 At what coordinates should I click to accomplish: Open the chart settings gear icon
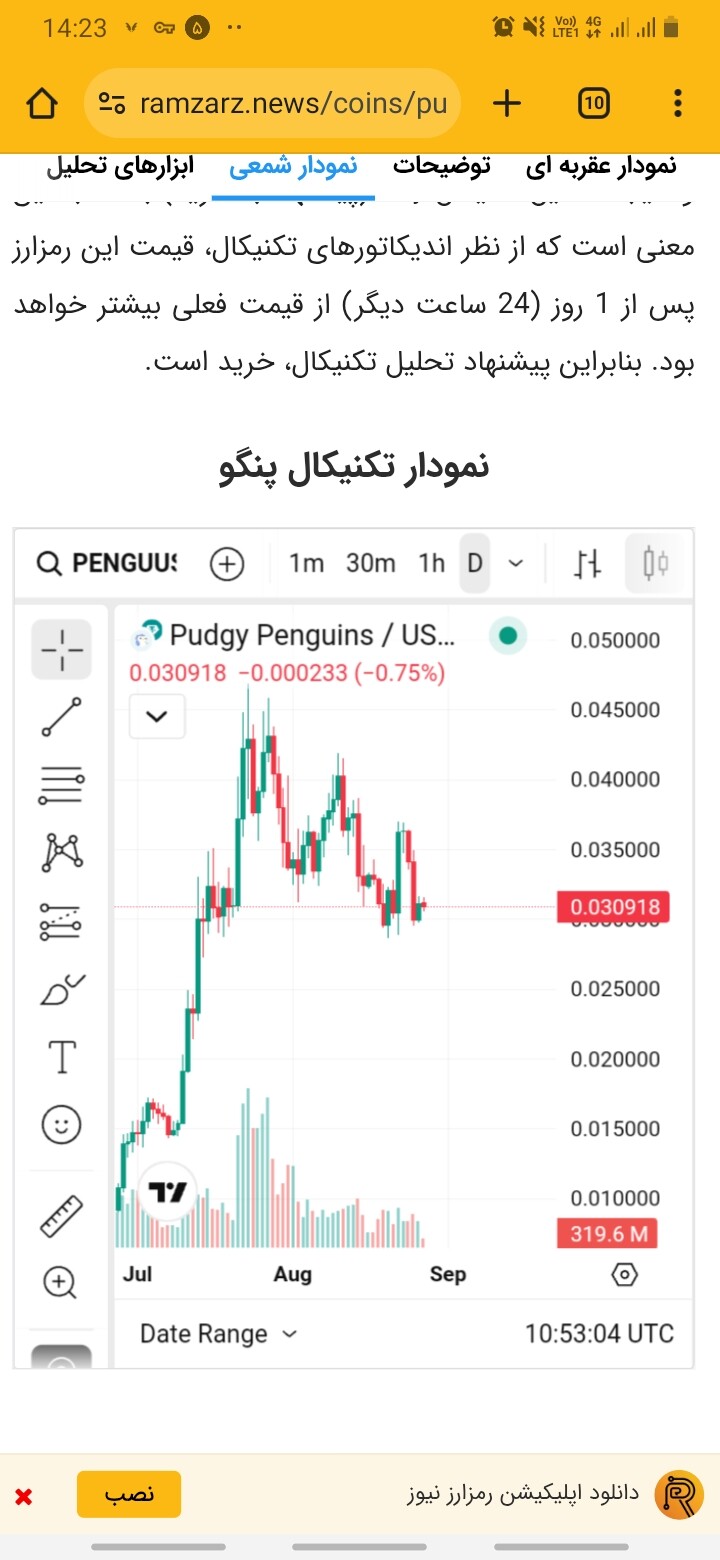(x=625, y=1274)
